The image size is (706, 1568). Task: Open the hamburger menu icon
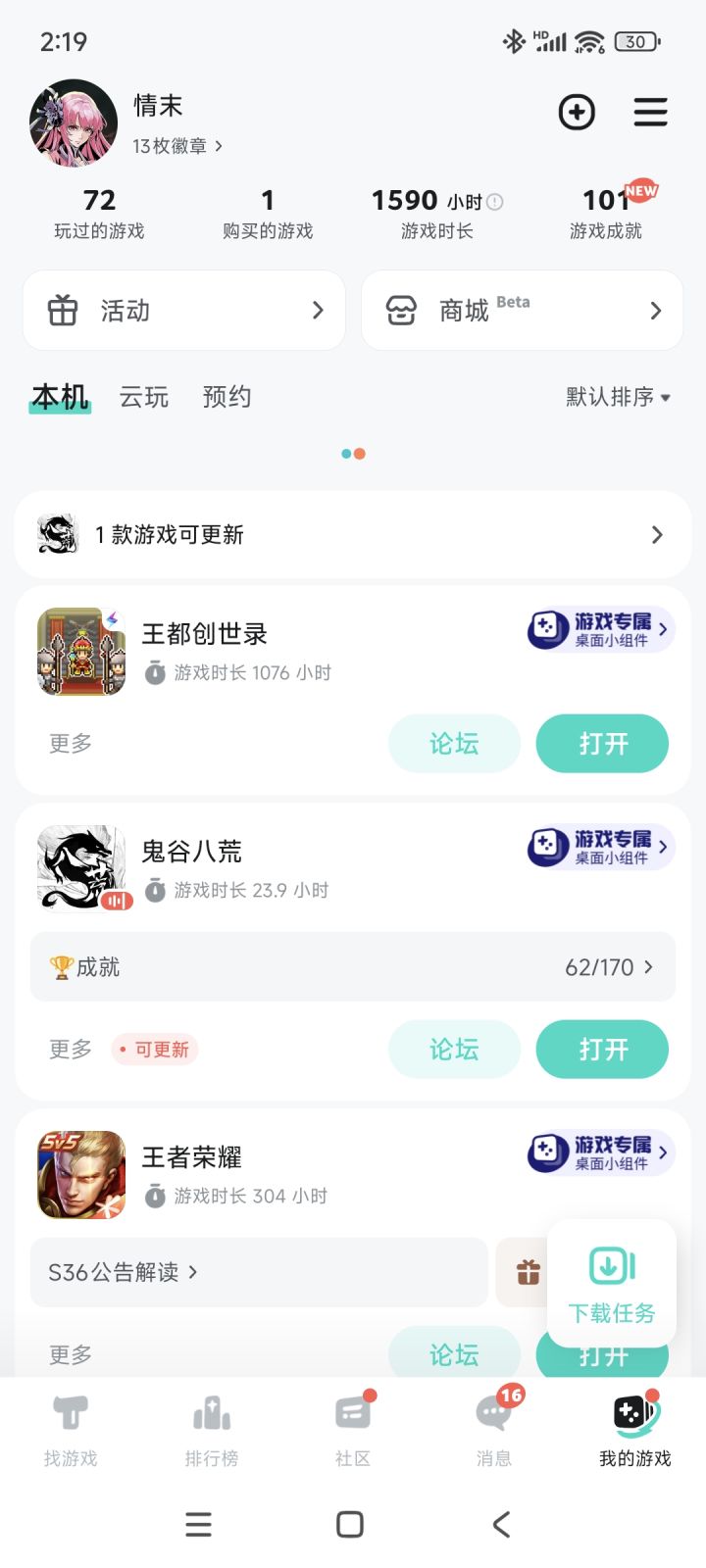[650, 113]
